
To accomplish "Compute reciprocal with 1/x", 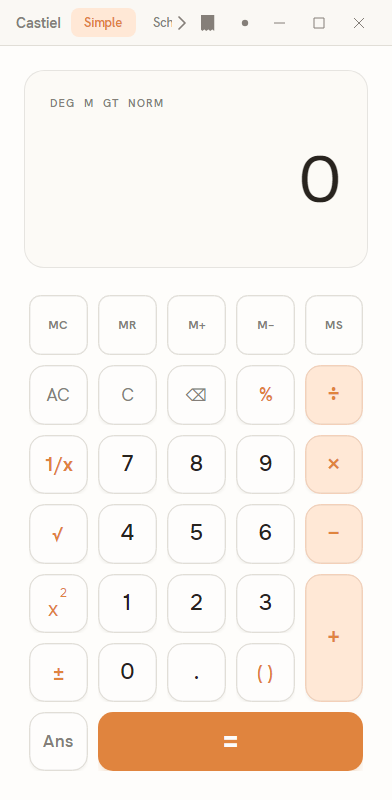I will pyautogui.click(x=58, y=464).
